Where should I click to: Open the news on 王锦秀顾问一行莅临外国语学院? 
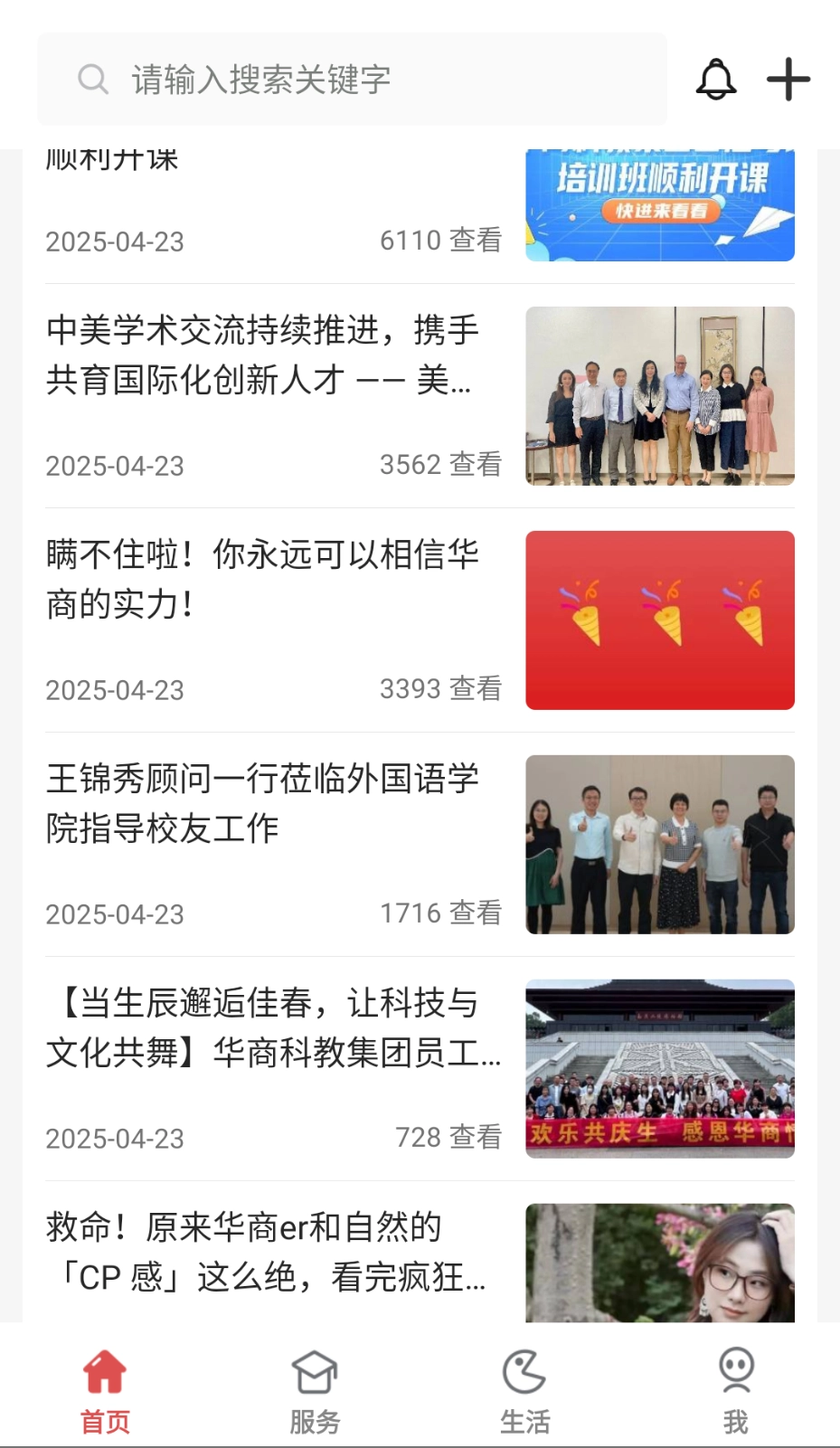[262, 804]
